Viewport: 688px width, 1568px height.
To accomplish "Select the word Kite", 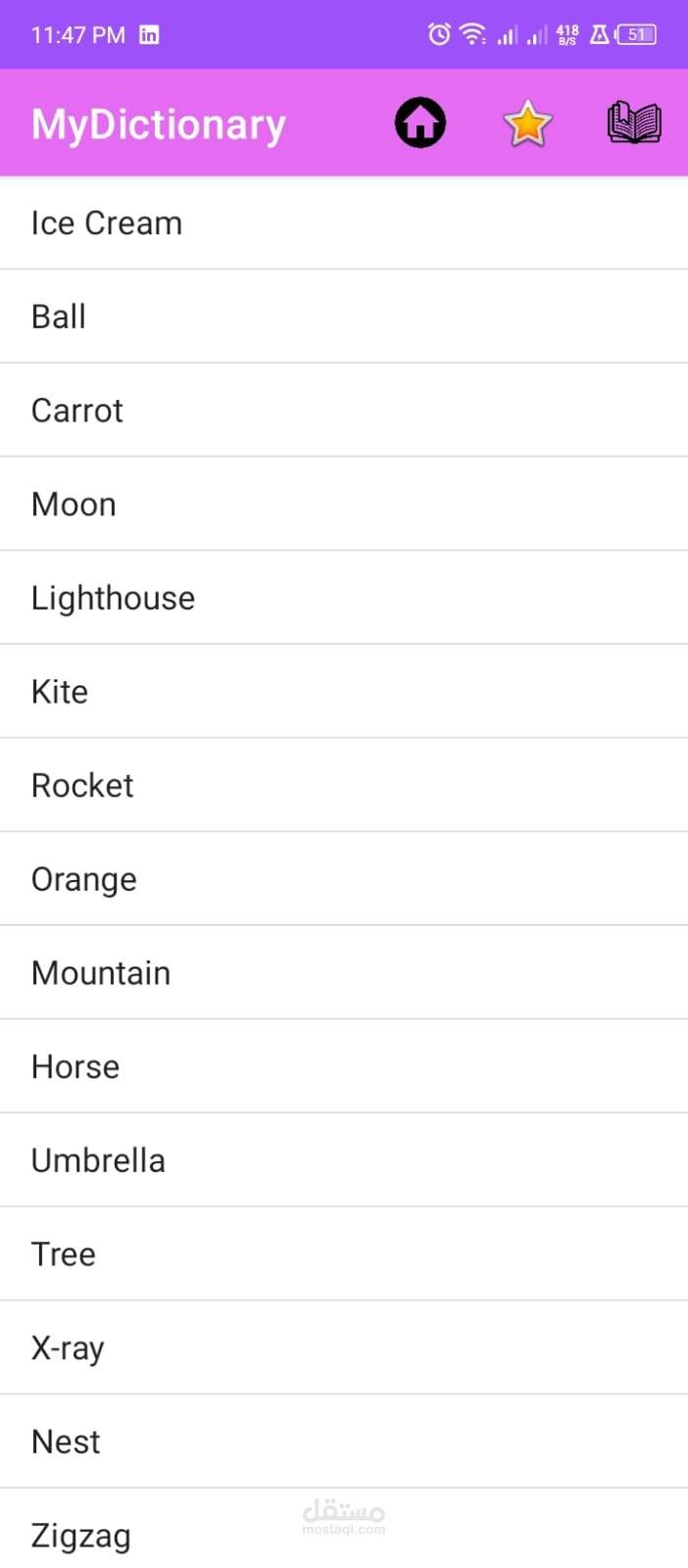I will click(344, 691).
